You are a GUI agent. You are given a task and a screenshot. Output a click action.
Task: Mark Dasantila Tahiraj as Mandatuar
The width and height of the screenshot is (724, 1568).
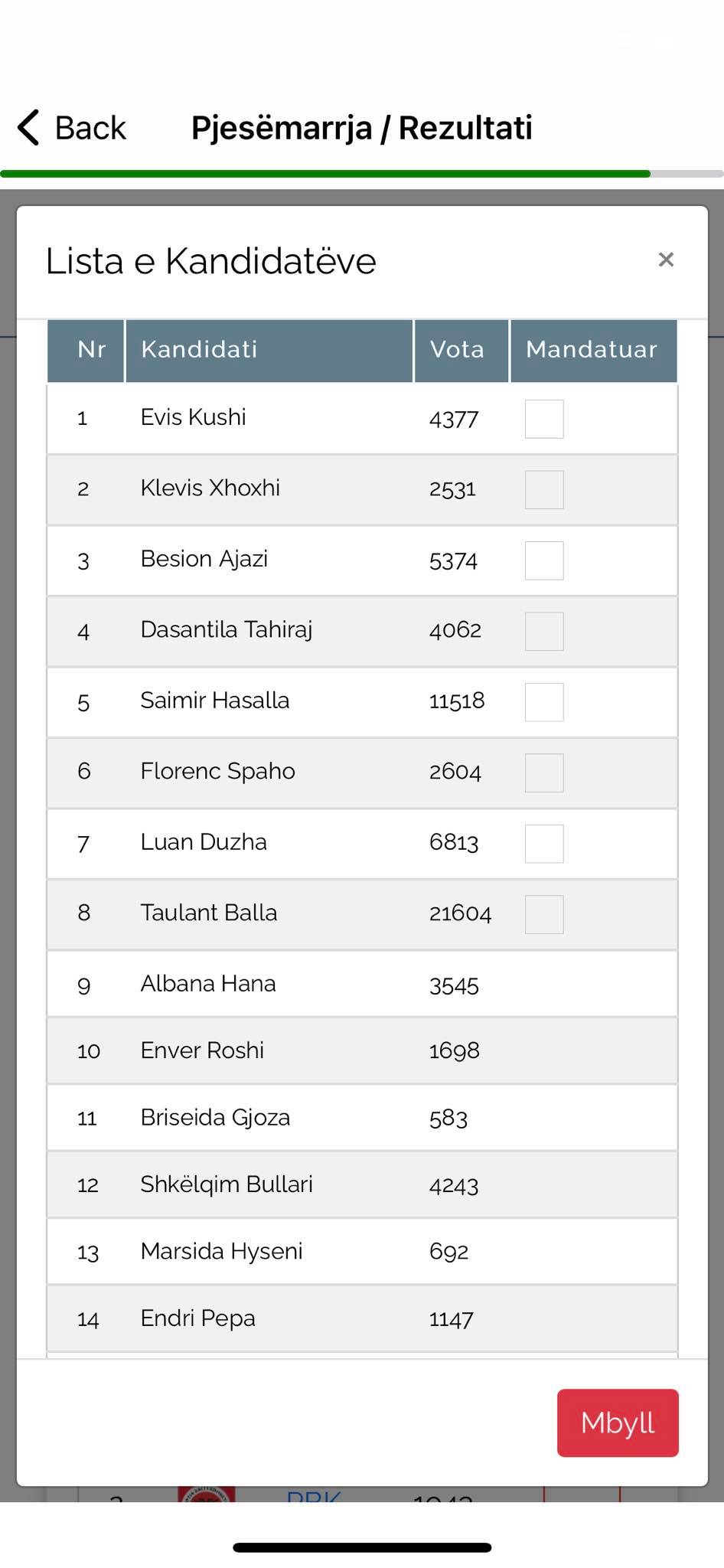pos(544,632)
